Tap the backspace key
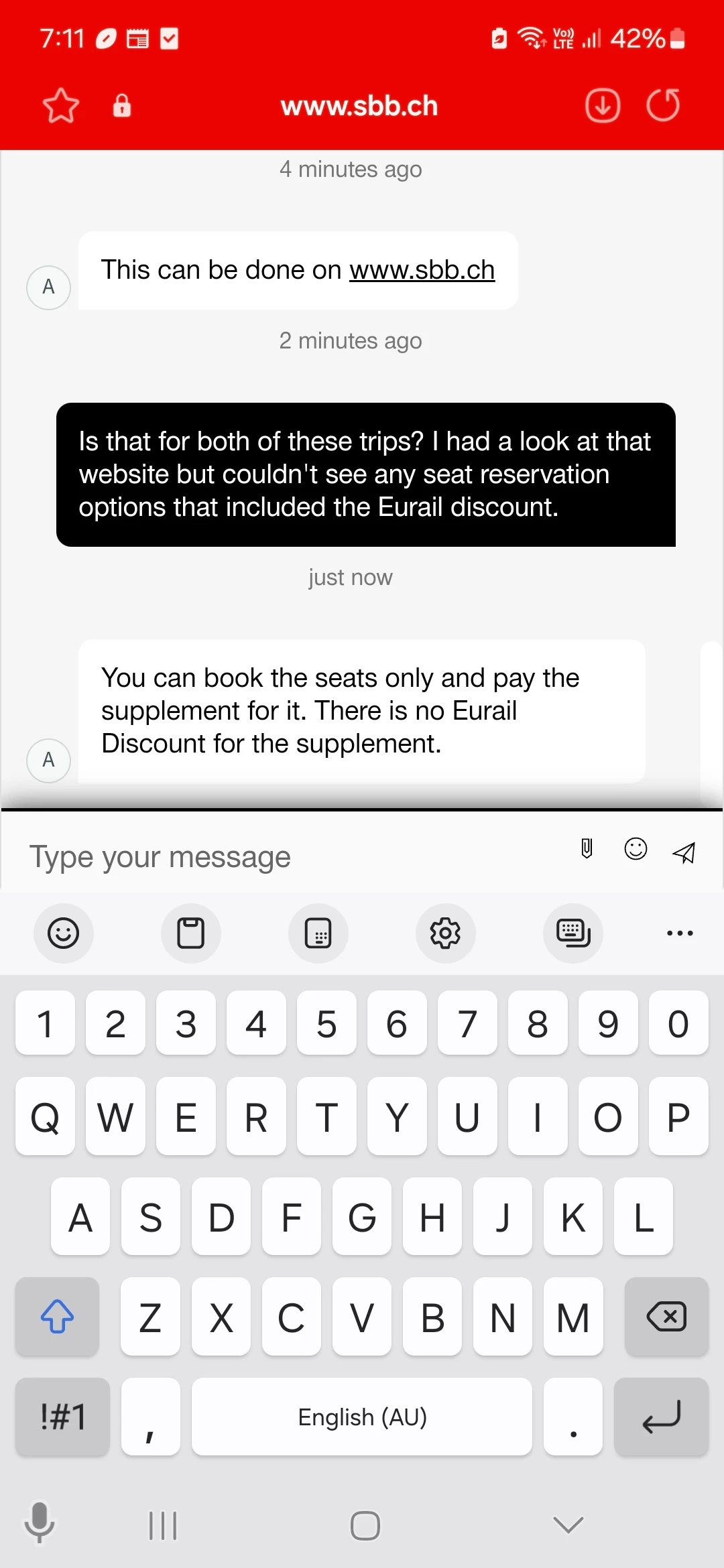Viewport: 724px width, 1568px height. coord(666,1317)
